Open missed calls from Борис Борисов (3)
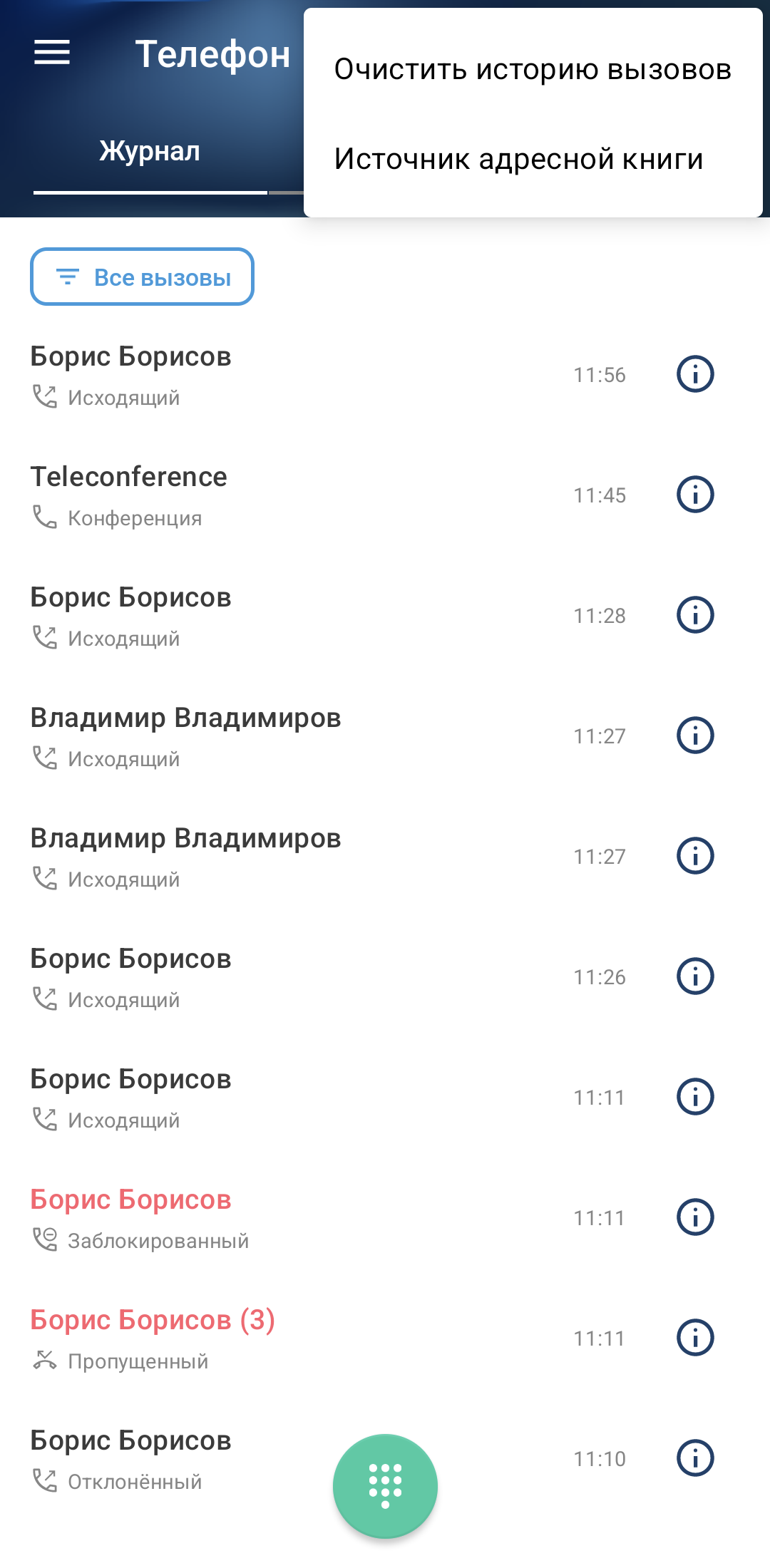 (214, 1339)
